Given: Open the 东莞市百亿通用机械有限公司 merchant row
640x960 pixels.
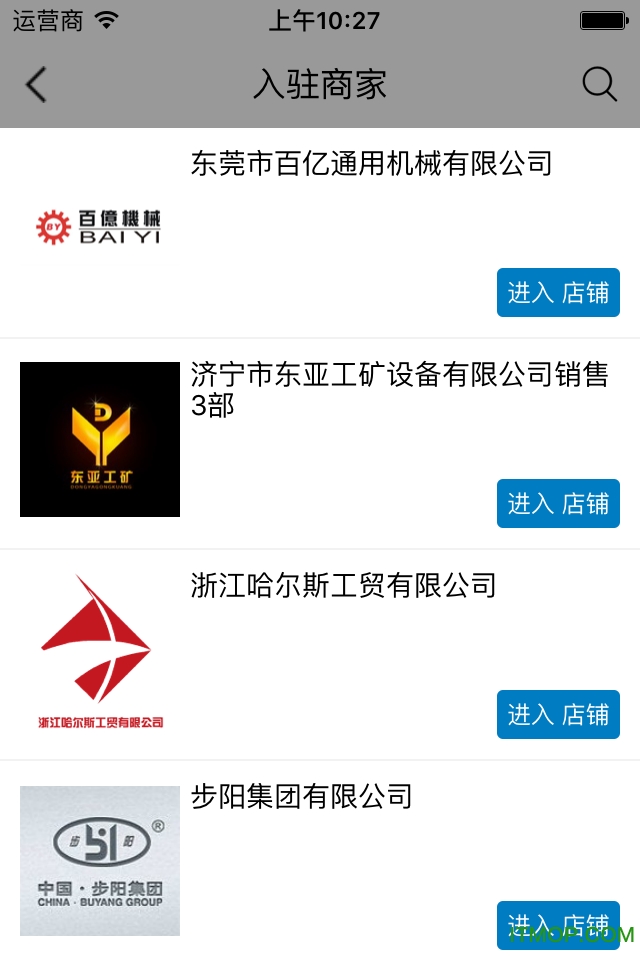Looking at the screenshot, I should pyautogui.click(x=371, y=163).
